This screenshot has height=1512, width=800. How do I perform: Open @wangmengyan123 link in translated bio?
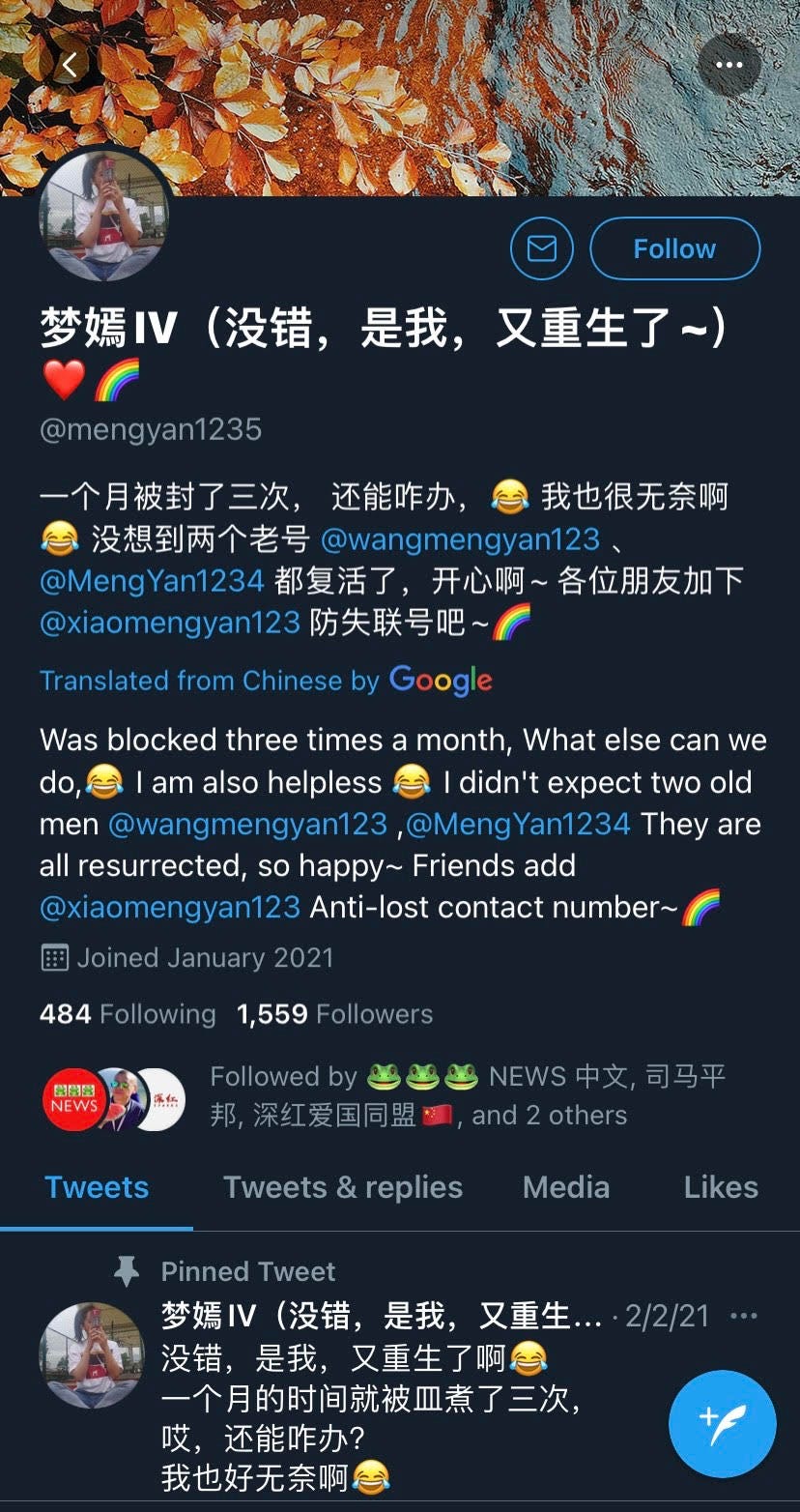click(x=247, y=825)
